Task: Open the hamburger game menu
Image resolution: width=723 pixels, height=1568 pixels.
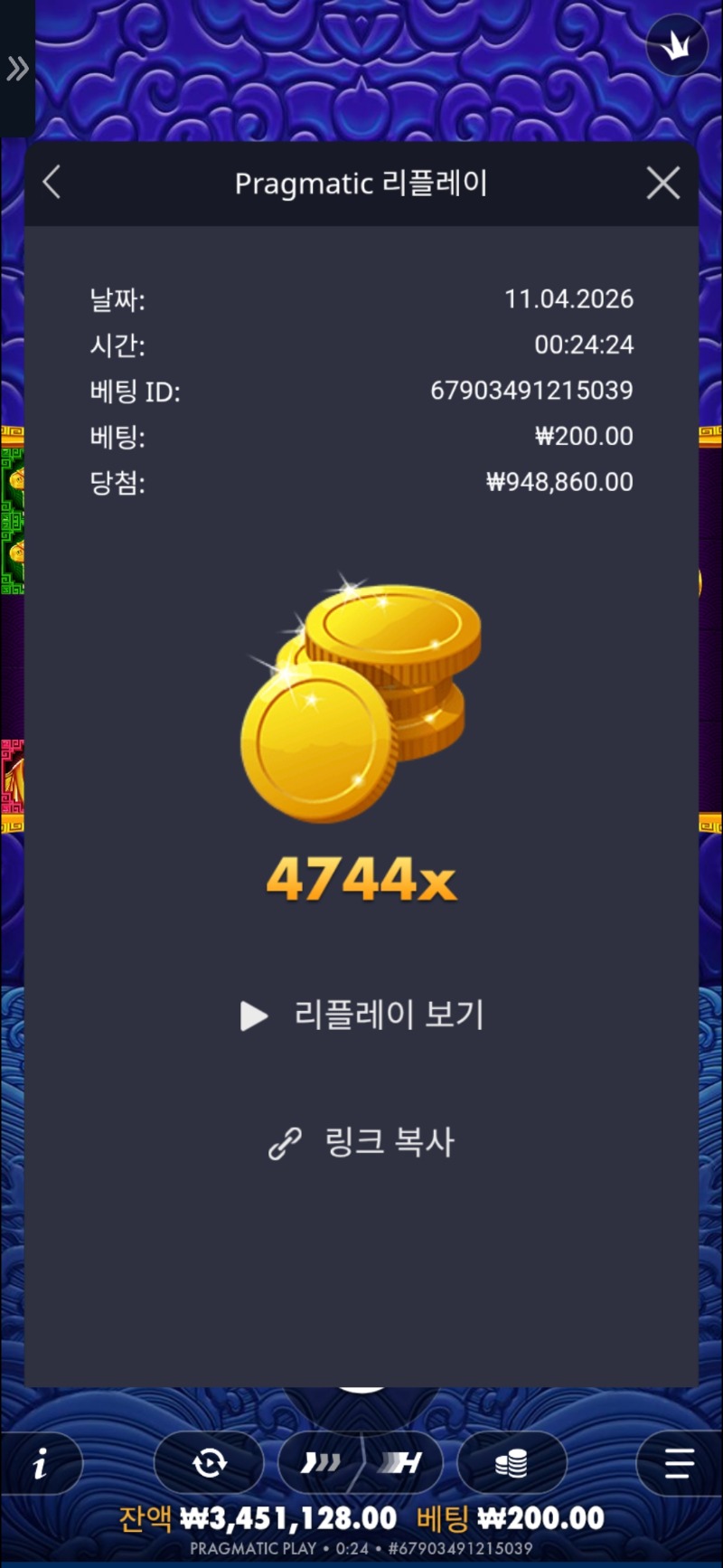Action: click(x=679, y=1462)
